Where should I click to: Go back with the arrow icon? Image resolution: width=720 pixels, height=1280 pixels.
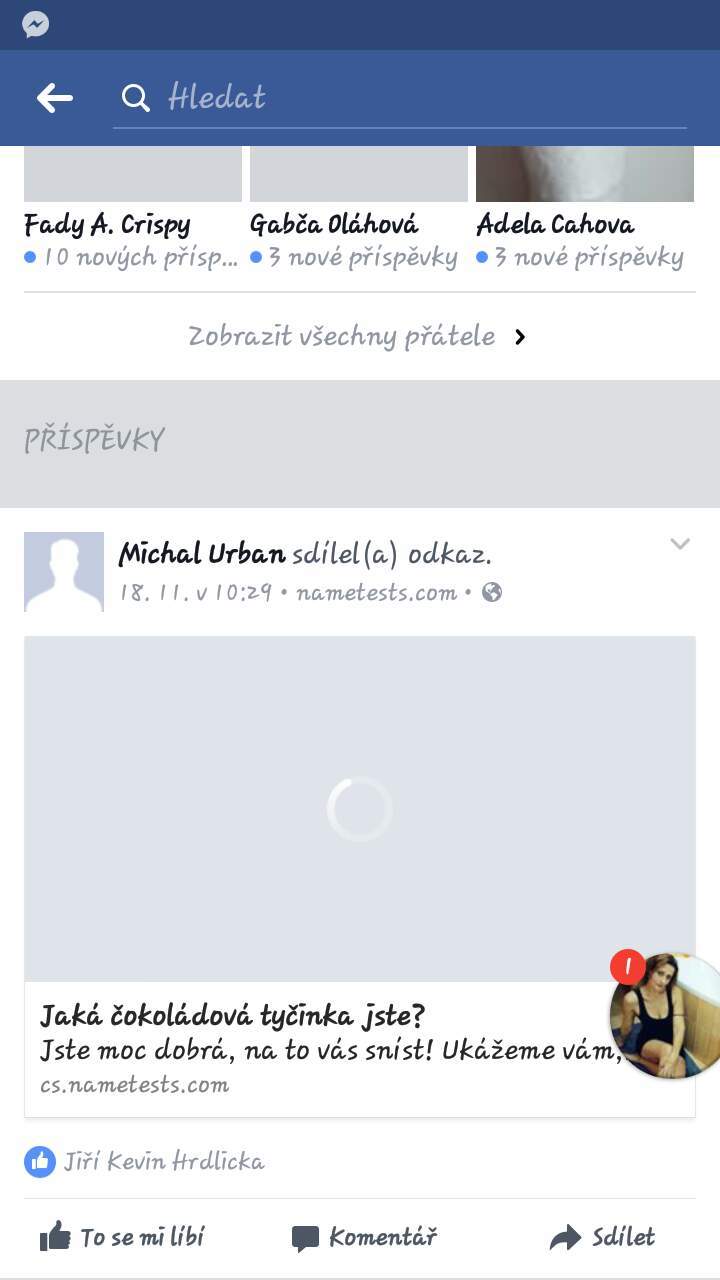coord(55,98)
